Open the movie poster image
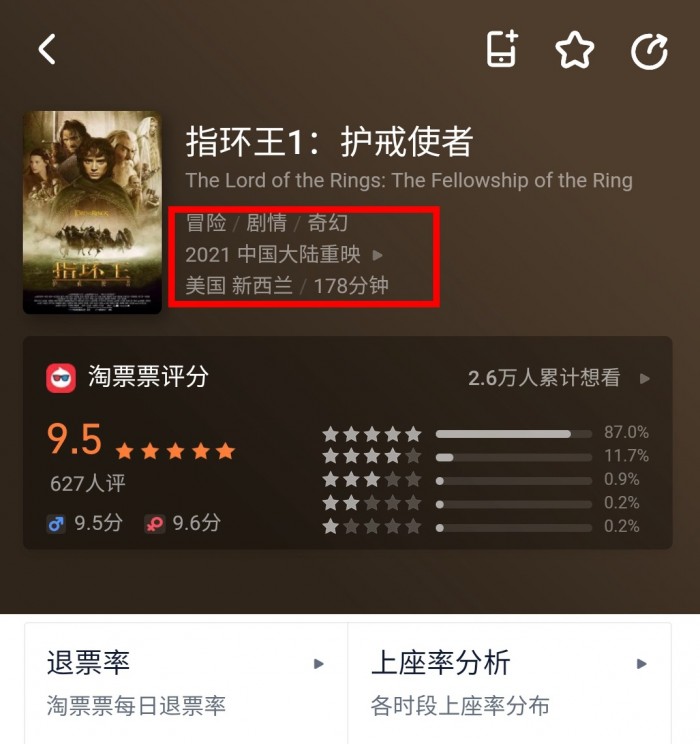 coord(92,212)
